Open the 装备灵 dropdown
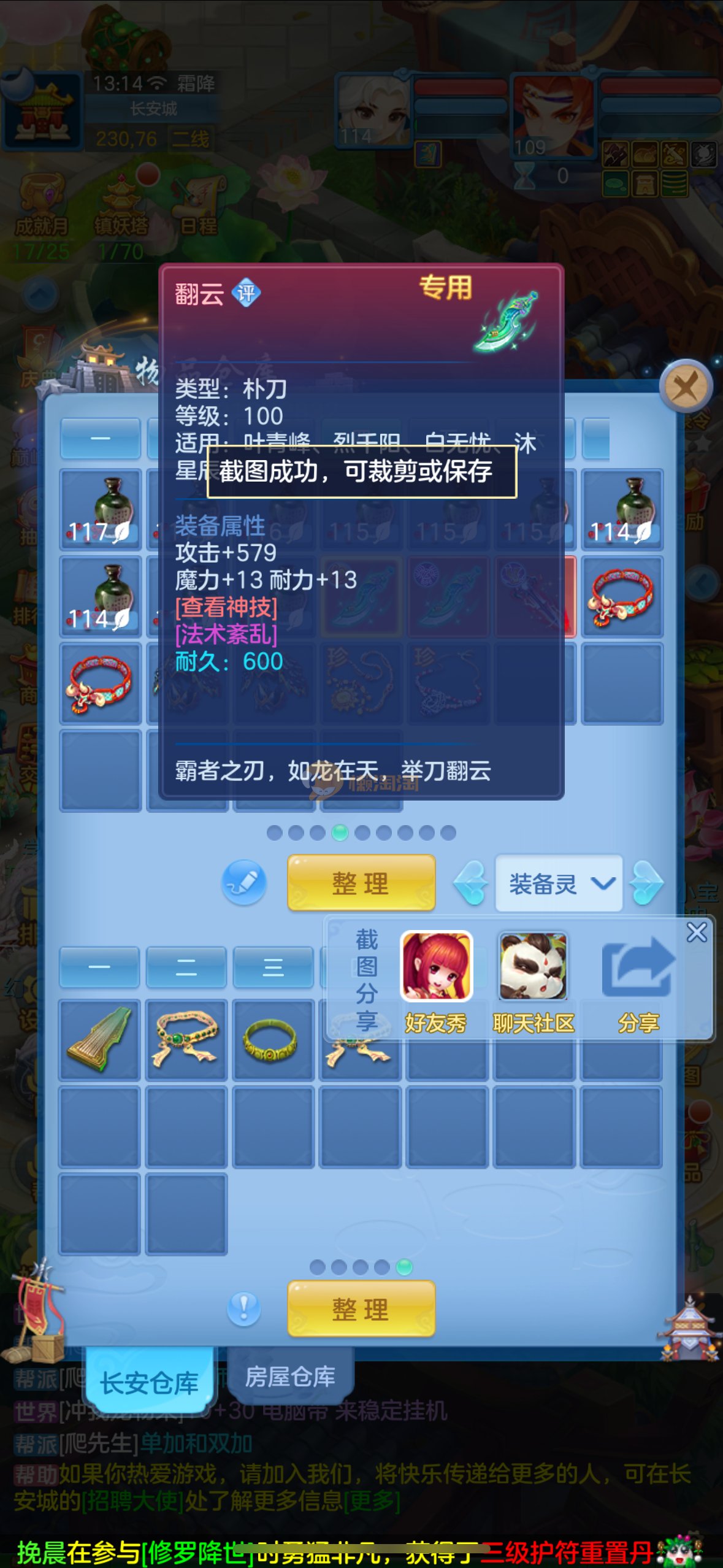Image resolution: width=723 pixels, height=1568 pixels. (559, 884)
